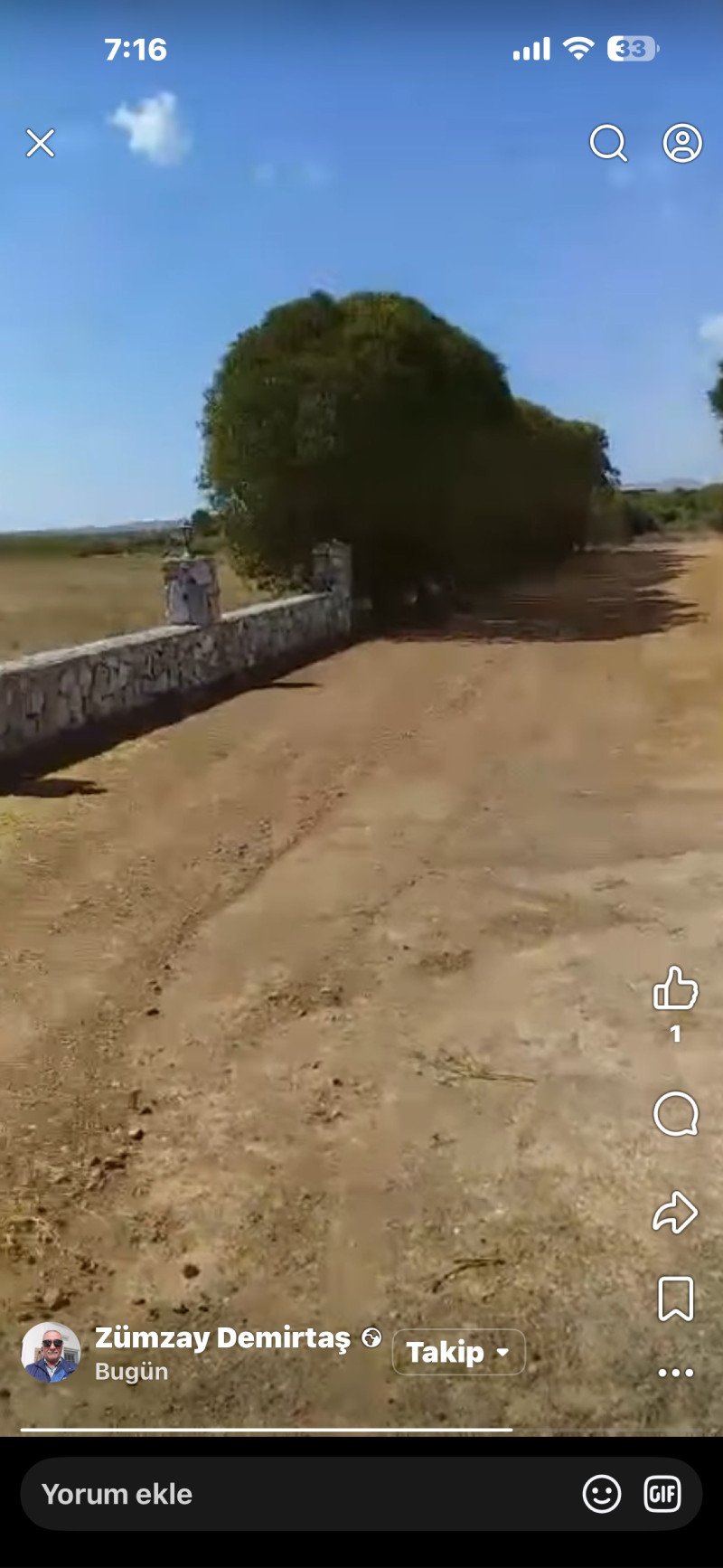View Zümzay Demirtaş's profile picture
The width and height of the screenshot is (723, 1568).
click(x=51, y=1353)
